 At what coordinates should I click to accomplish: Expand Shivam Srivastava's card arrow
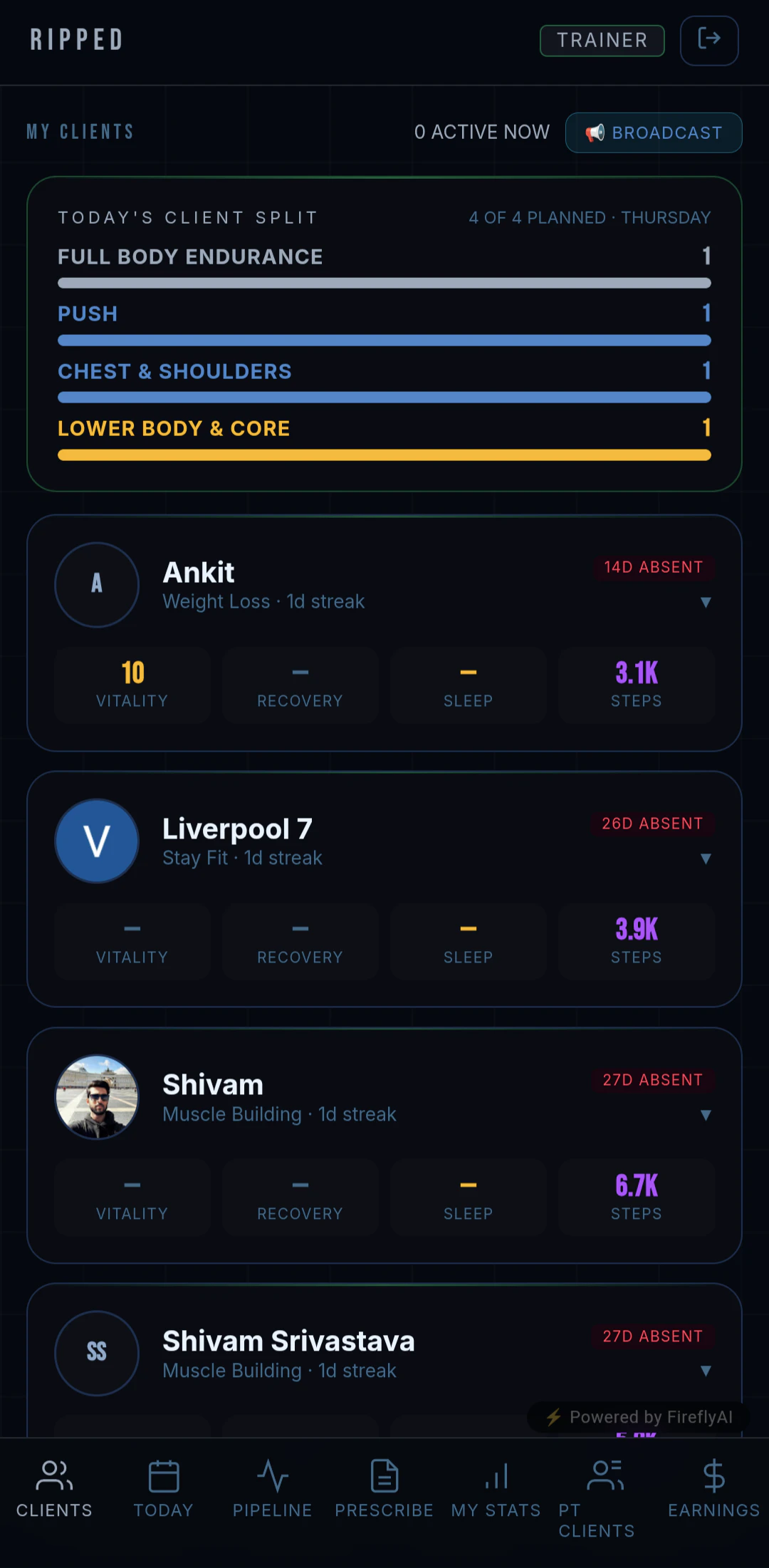click(706, 1371)
